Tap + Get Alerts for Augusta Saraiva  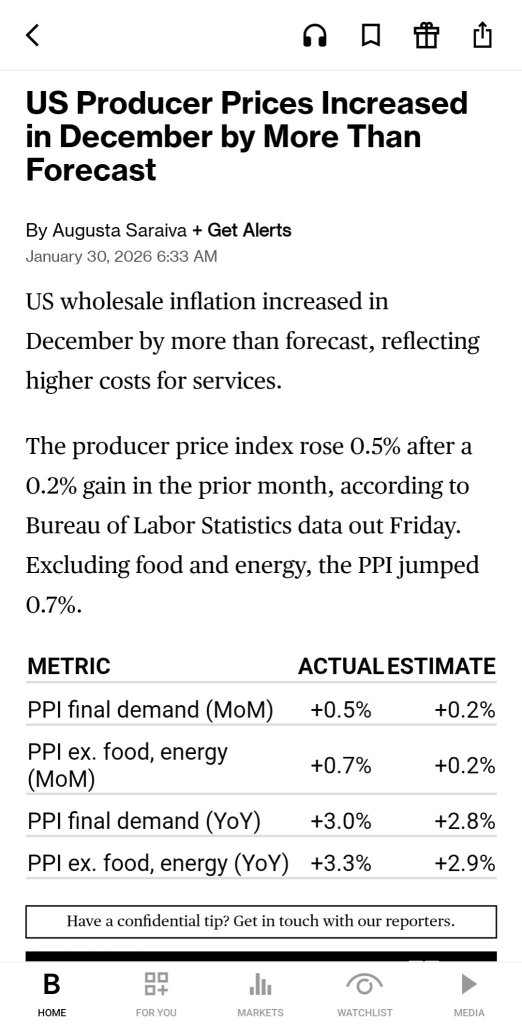pyautogui.click(x=242, y=230)
